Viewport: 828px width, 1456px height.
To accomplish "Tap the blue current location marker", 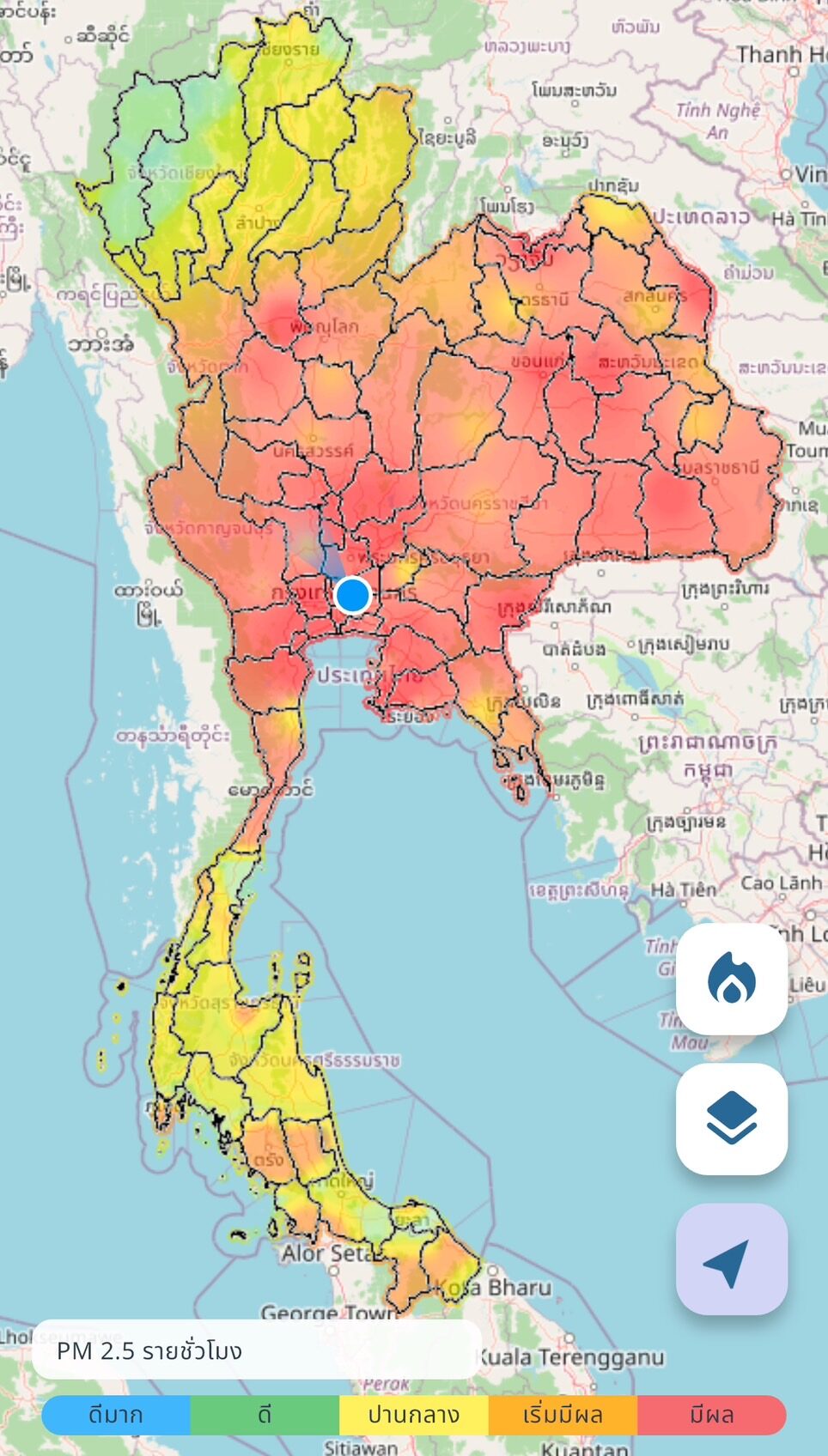I will (352, 595).
